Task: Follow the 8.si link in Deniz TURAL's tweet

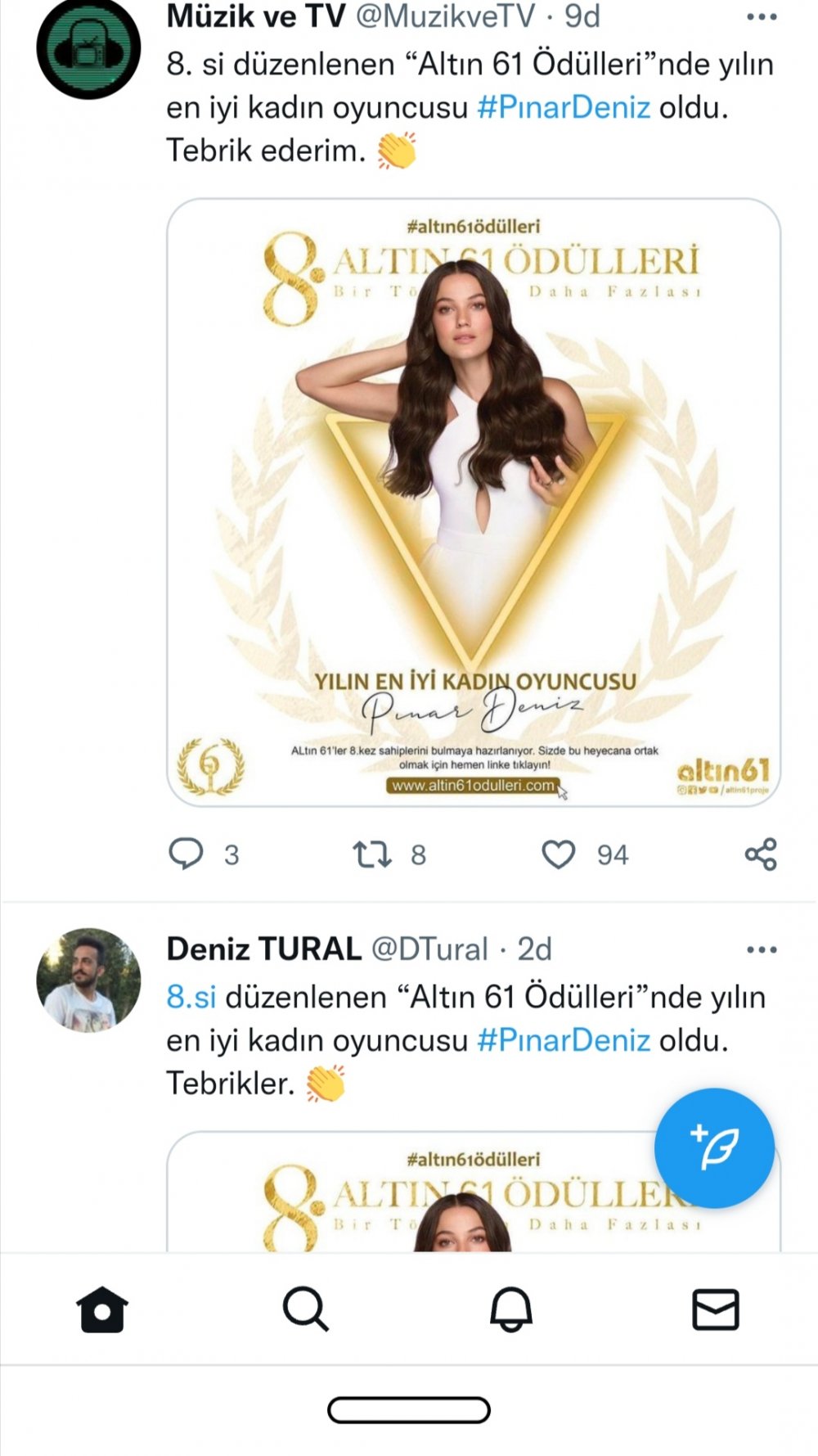Action: 191,997
